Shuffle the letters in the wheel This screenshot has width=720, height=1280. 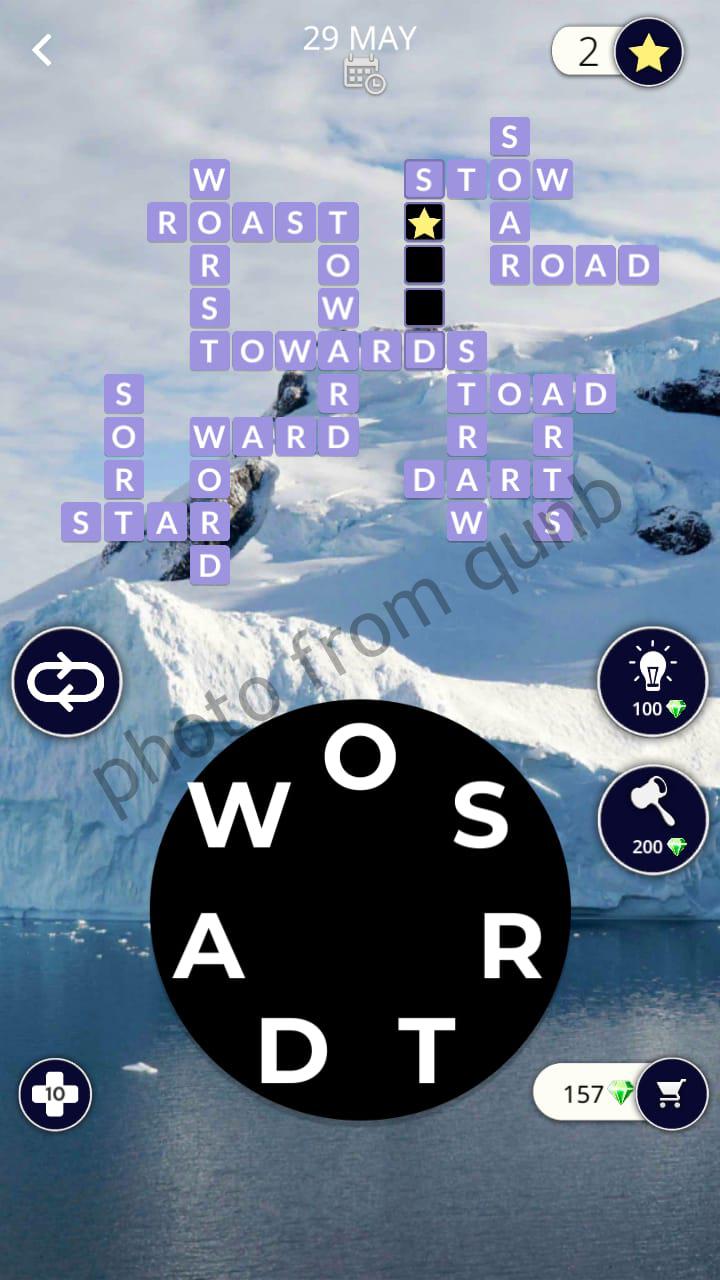(x=66, y=683)
